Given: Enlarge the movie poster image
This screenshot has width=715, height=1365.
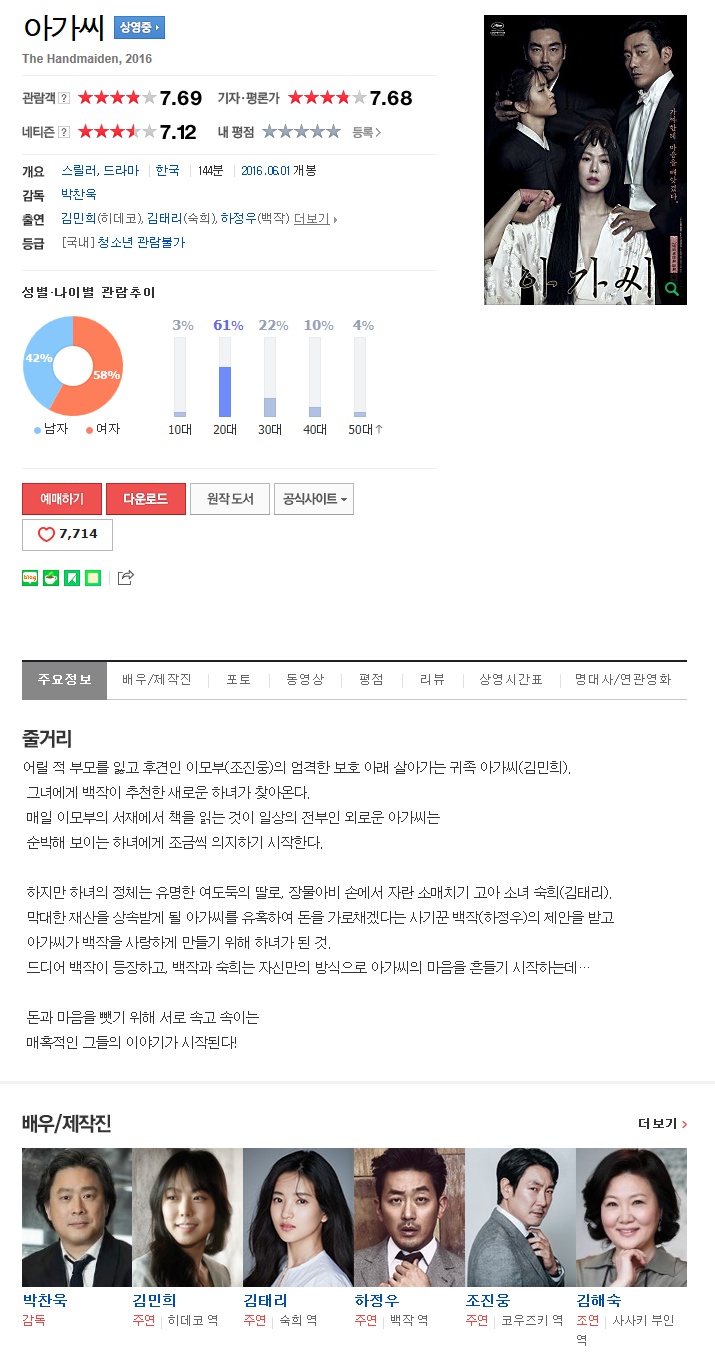Looking at the screenshot, I should (x=585, y=160).
